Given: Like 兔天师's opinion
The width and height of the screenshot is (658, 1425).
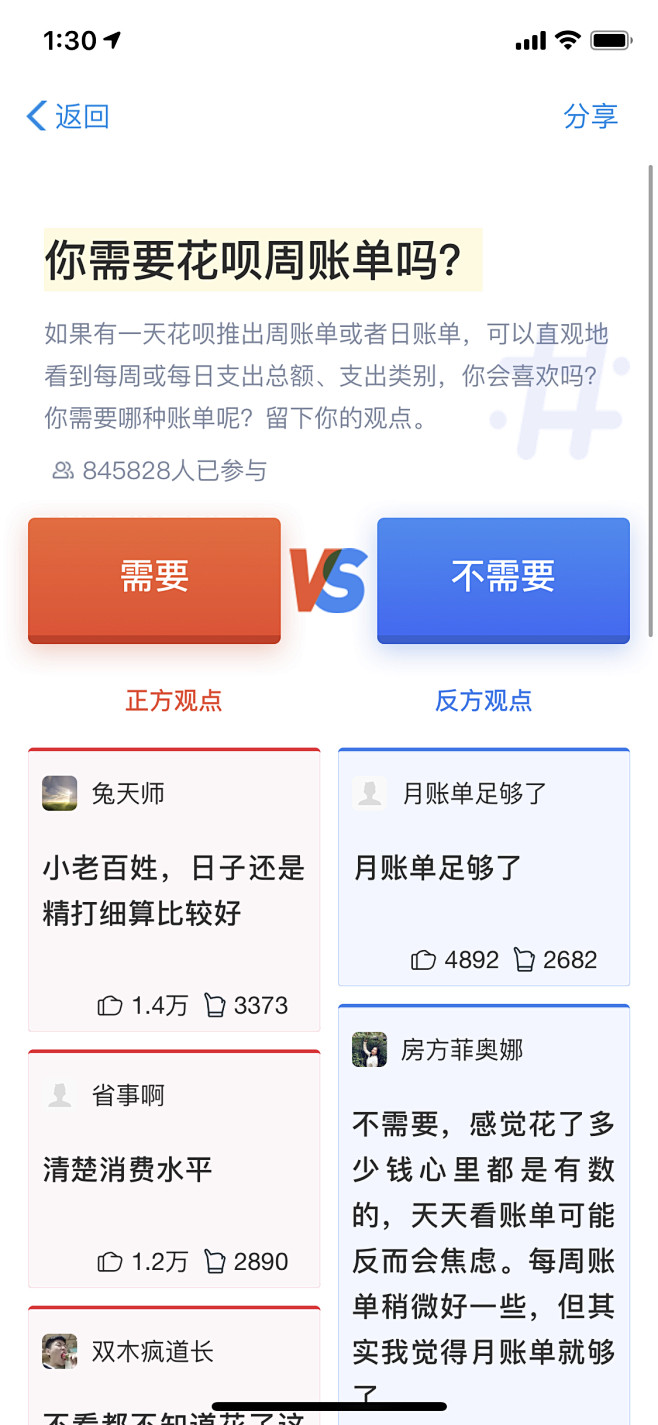Looking at the screenshot, I should (110, 1006).
